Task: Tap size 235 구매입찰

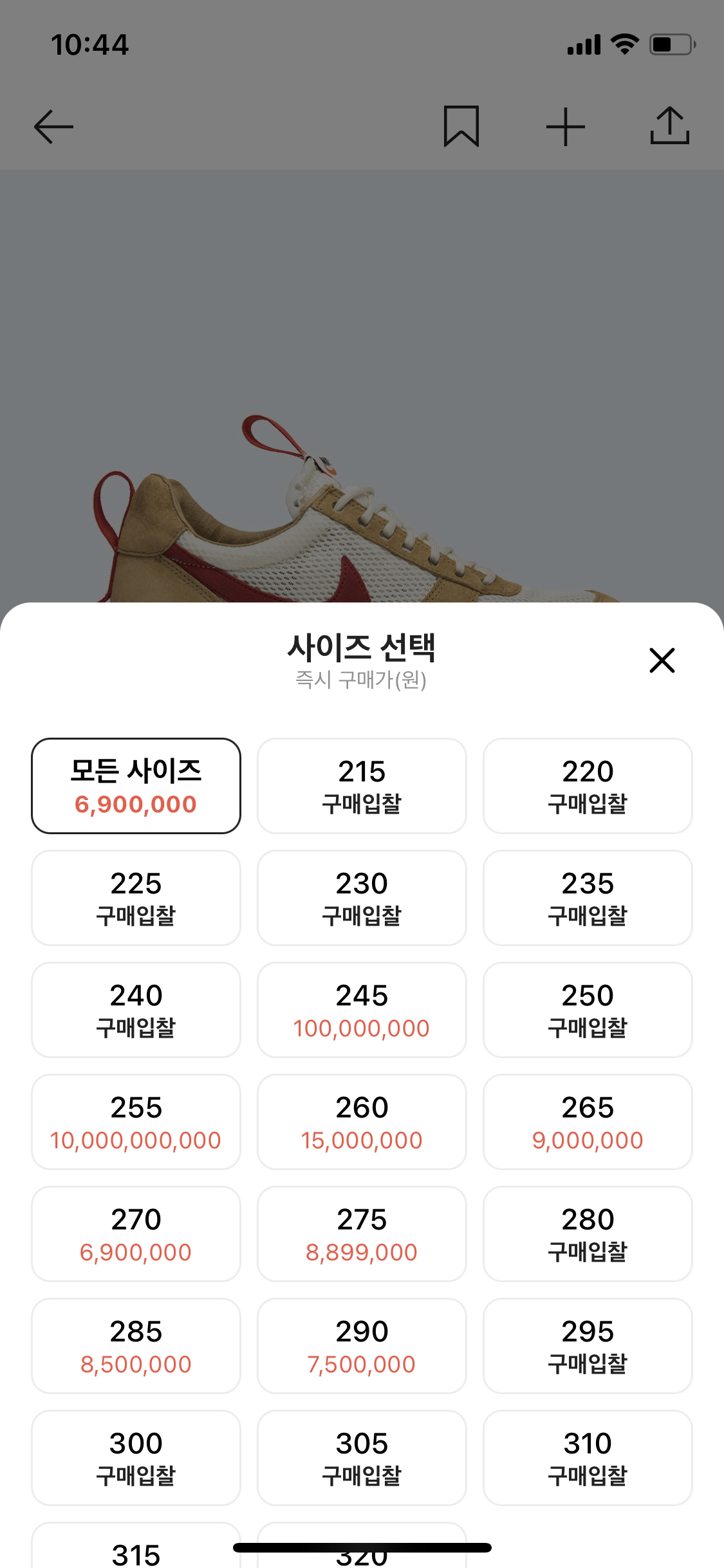Action: pos(588,898)
